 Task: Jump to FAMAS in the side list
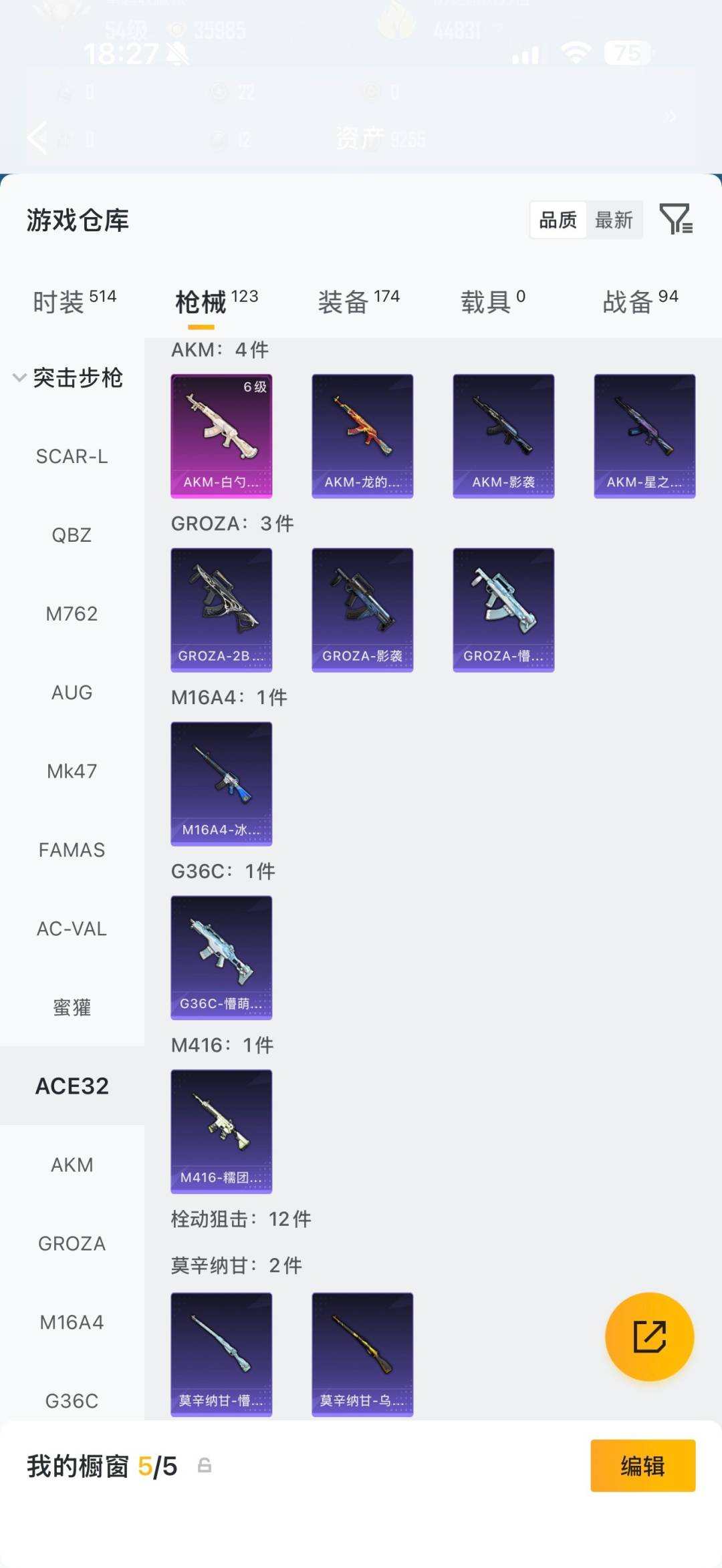72,850
